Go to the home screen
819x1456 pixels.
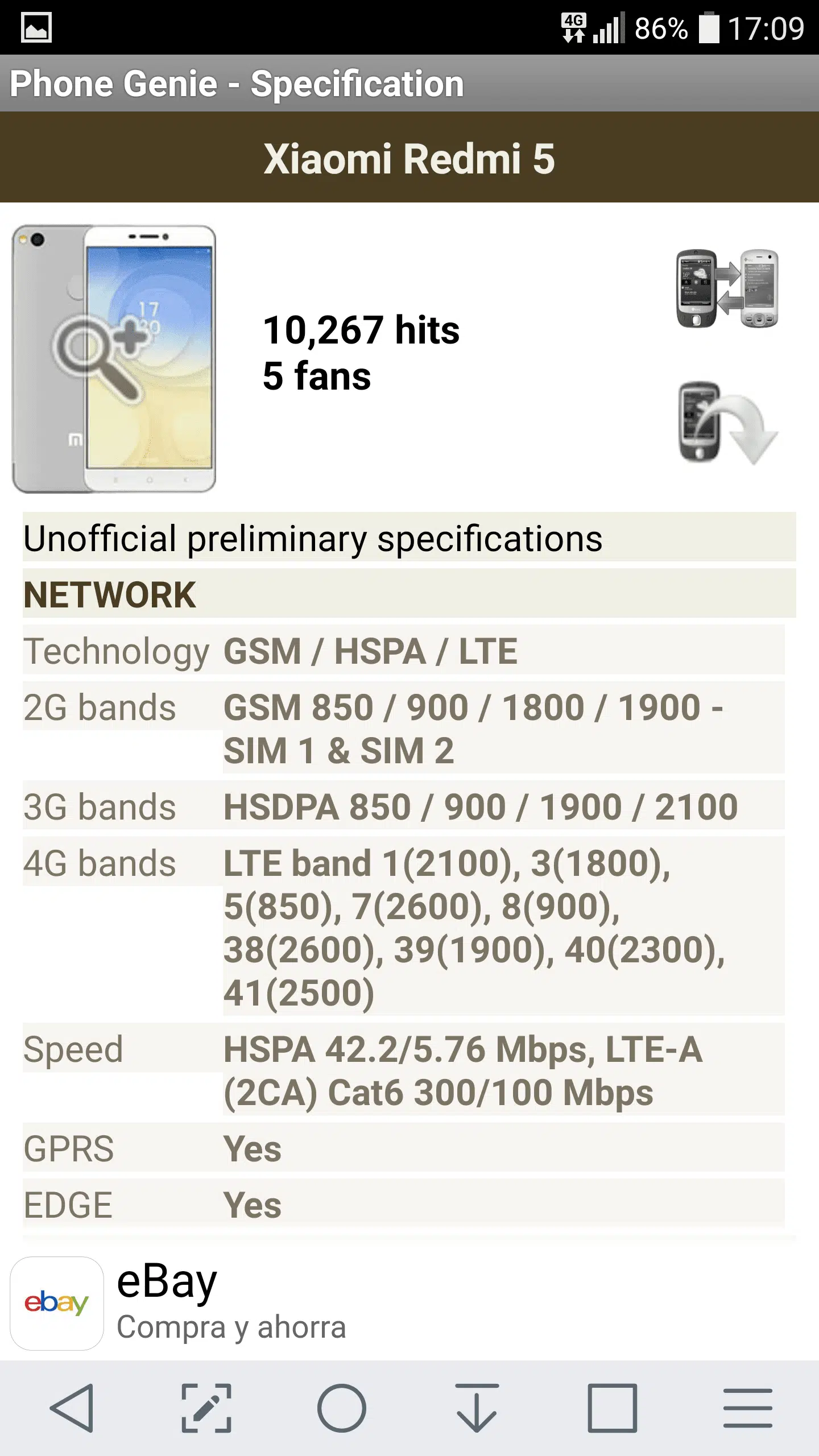coord(342,1408)
